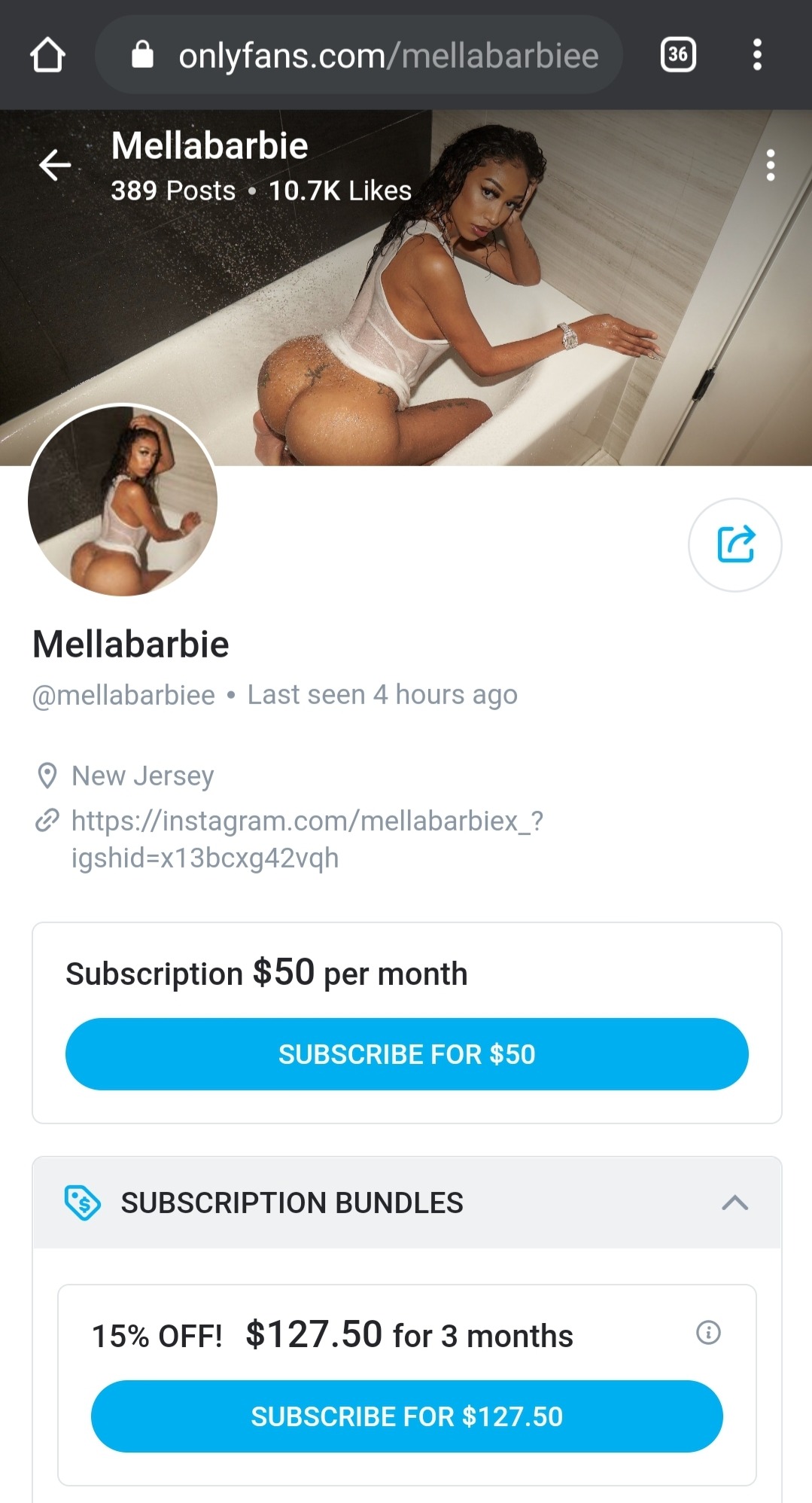Share this profile
The image size is (812, 1503).
pos(734,544)
